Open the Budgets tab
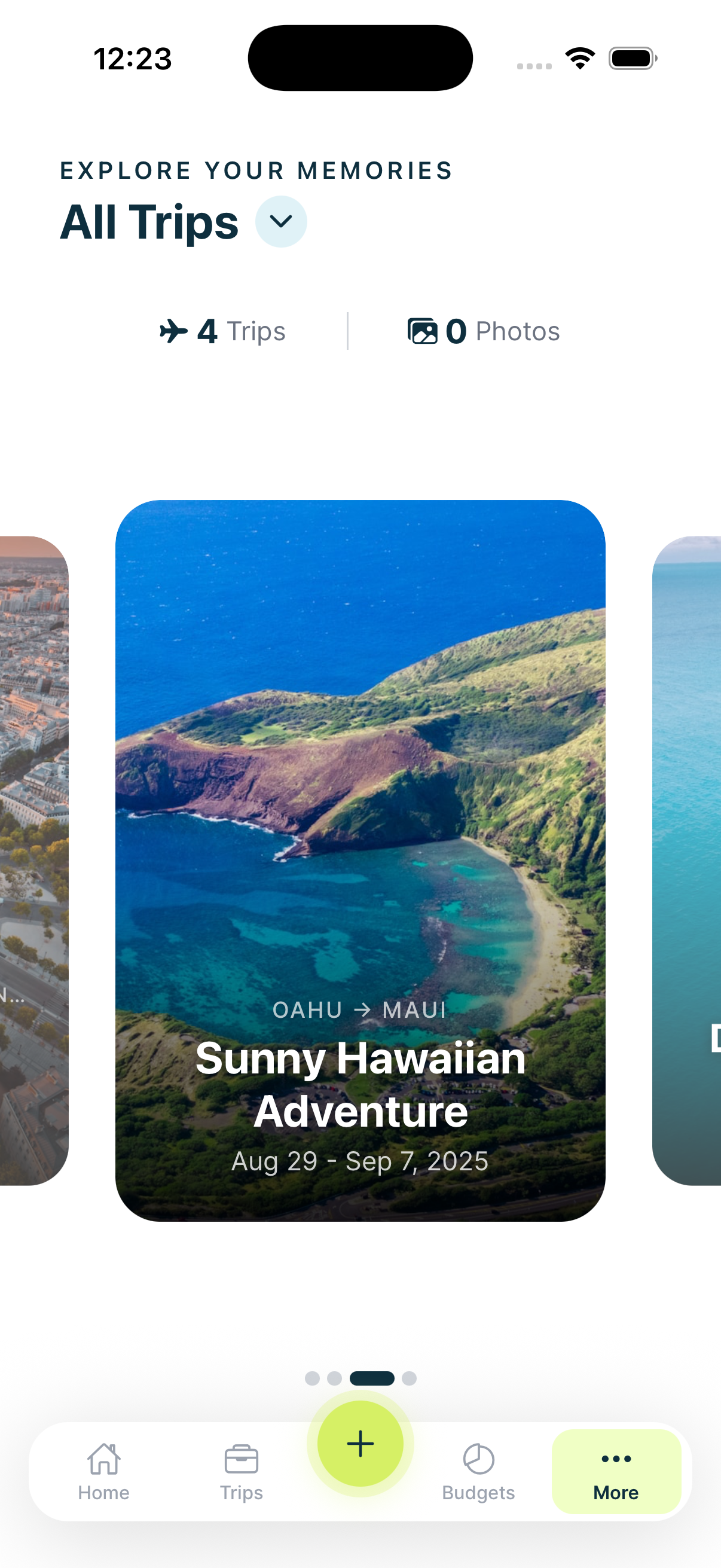 pyautogui.click(x=478, y=1471)
